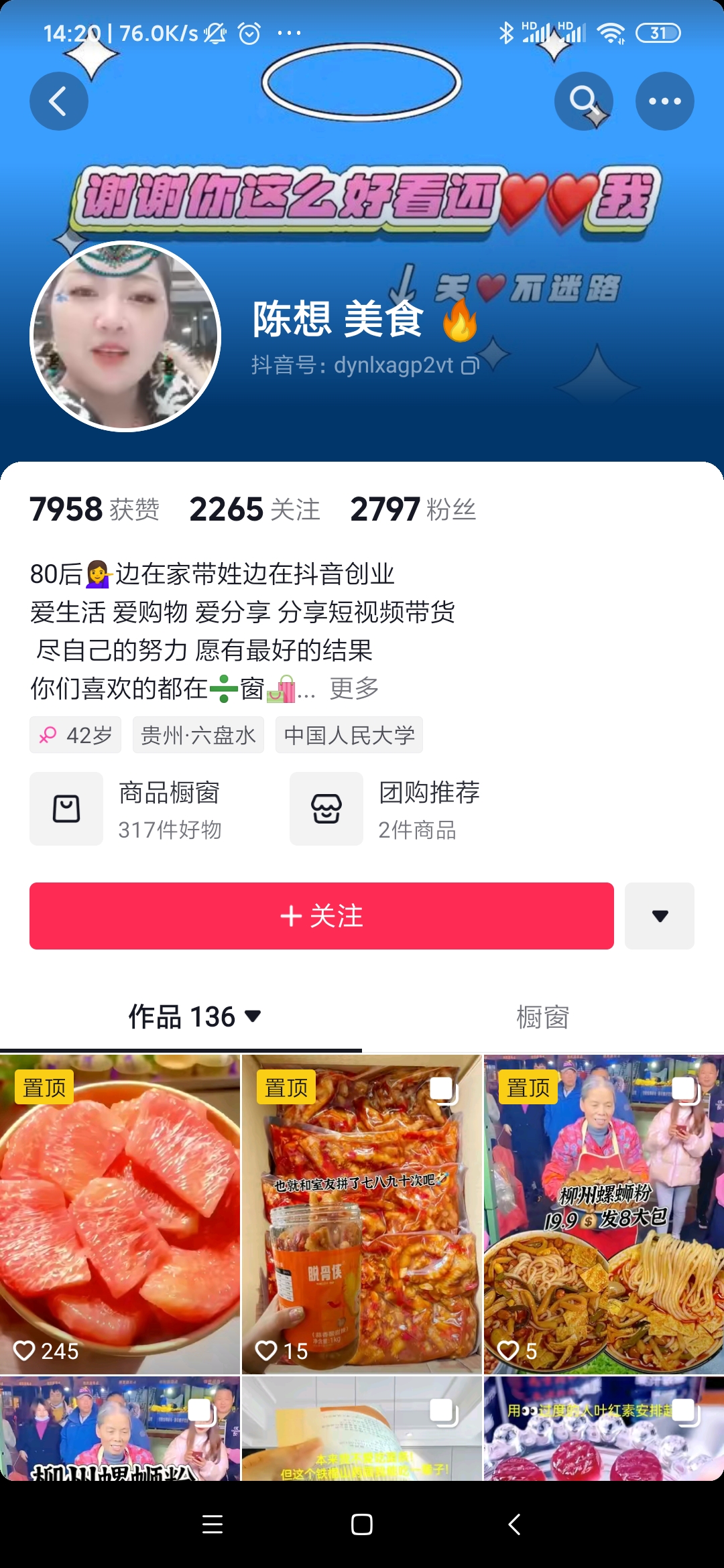Open the 2797 粉丝 followers list
Screen dimensions: 724x1568
click(413, 509)
